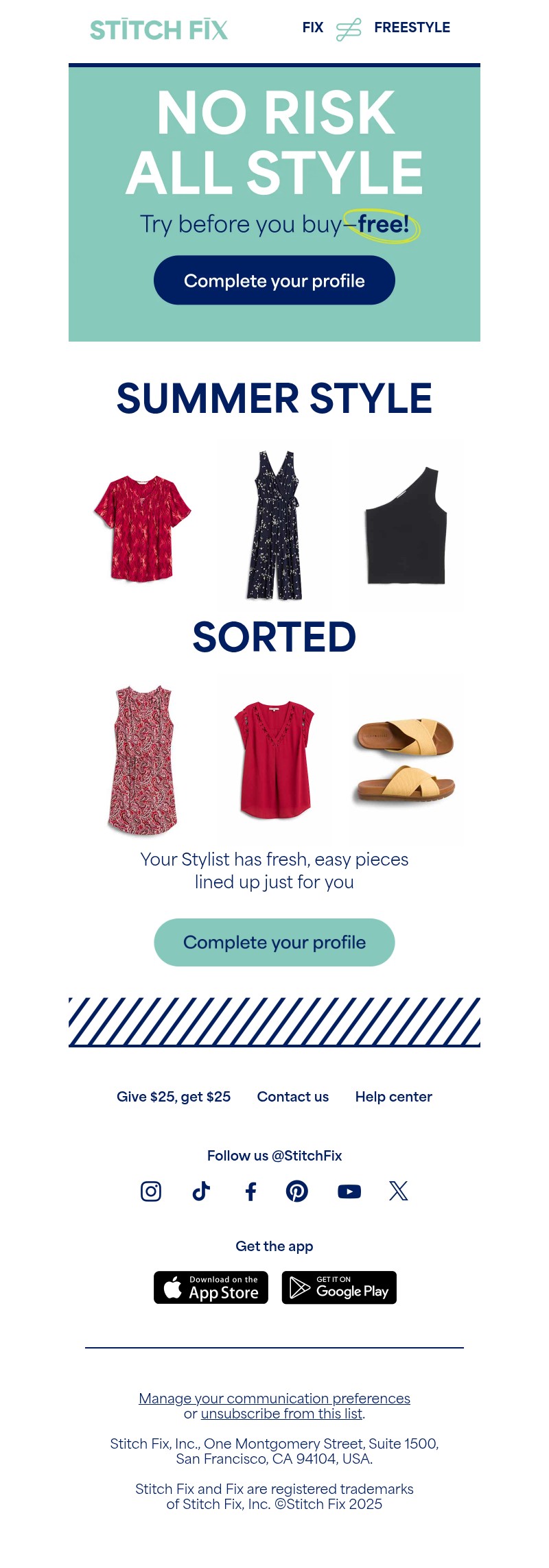Screen dimensions: 549x1568
Task: Open Stitch Fix YouTube channel
Action: pos(349,1191)
